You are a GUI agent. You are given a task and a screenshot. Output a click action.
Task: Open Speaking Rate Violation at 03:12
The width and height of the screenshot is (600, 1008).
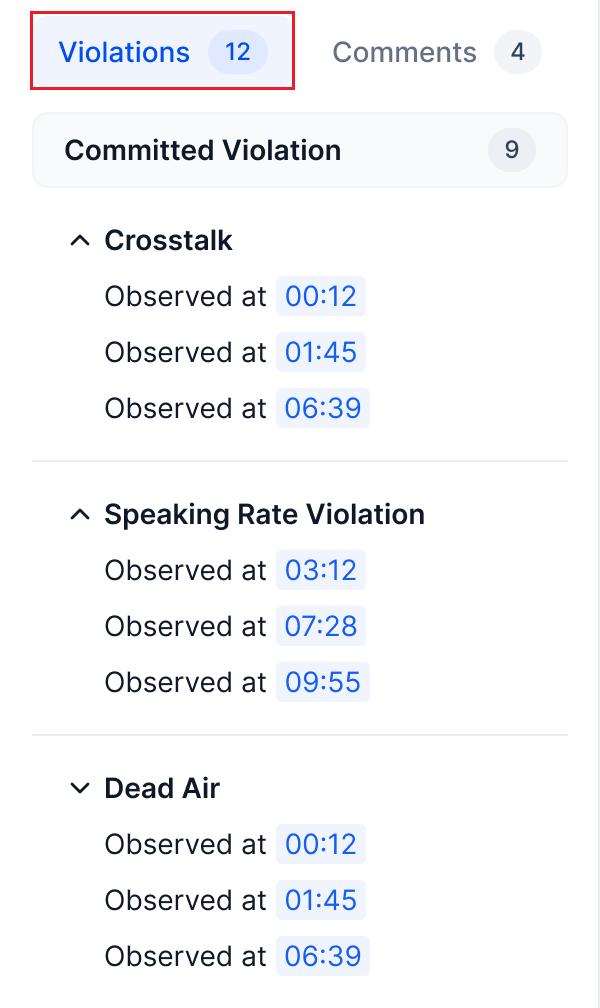(321, 570)
